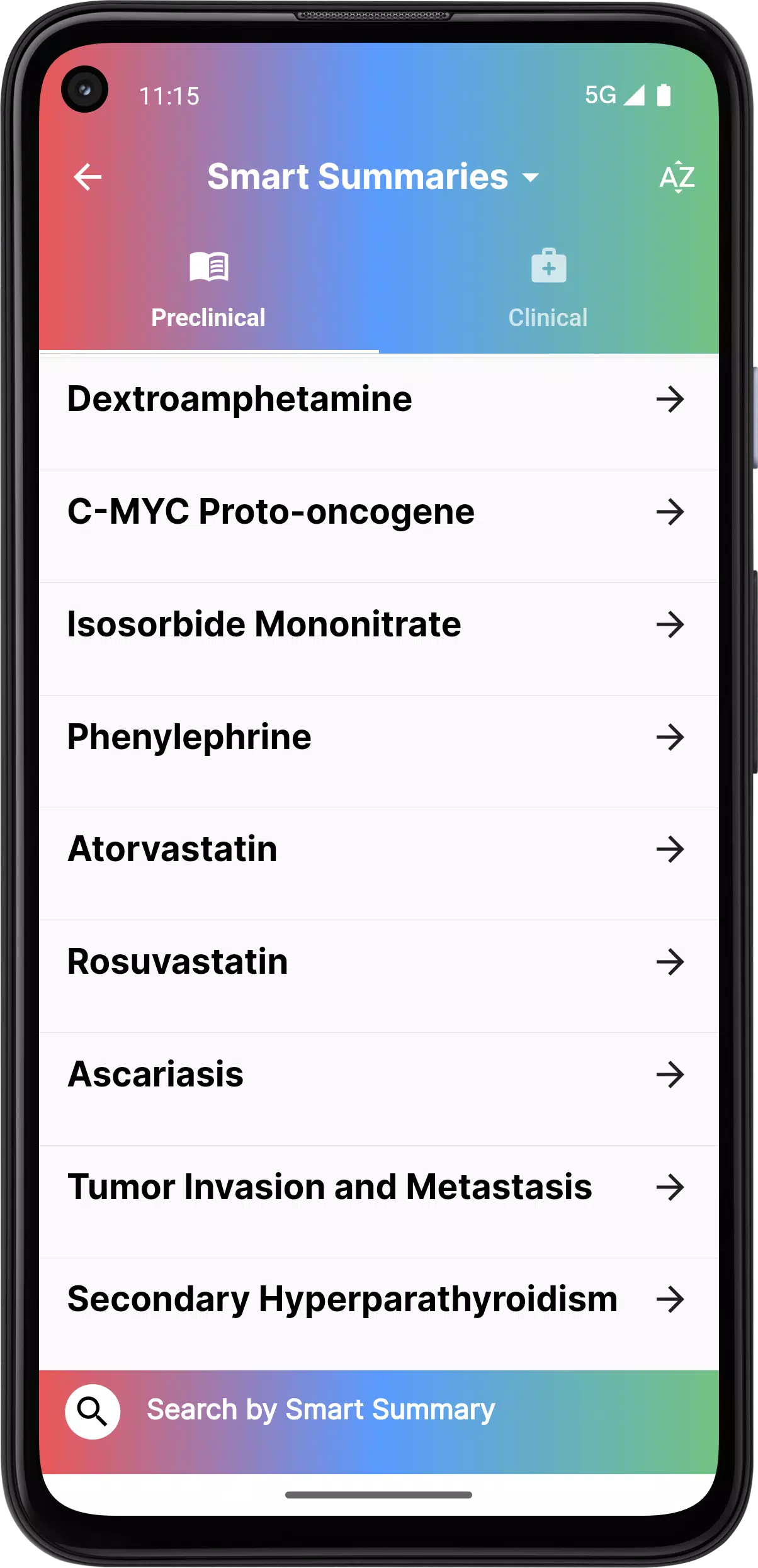Open the Phenylephrine entry
Screen dimensions: 758x1568
[378, 737]
